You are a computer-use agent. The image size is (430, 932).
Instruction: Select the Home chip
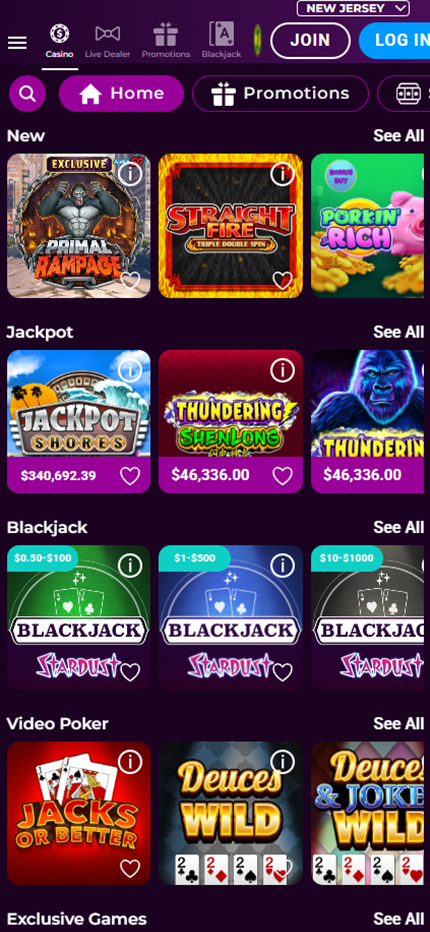coord(121,94)
